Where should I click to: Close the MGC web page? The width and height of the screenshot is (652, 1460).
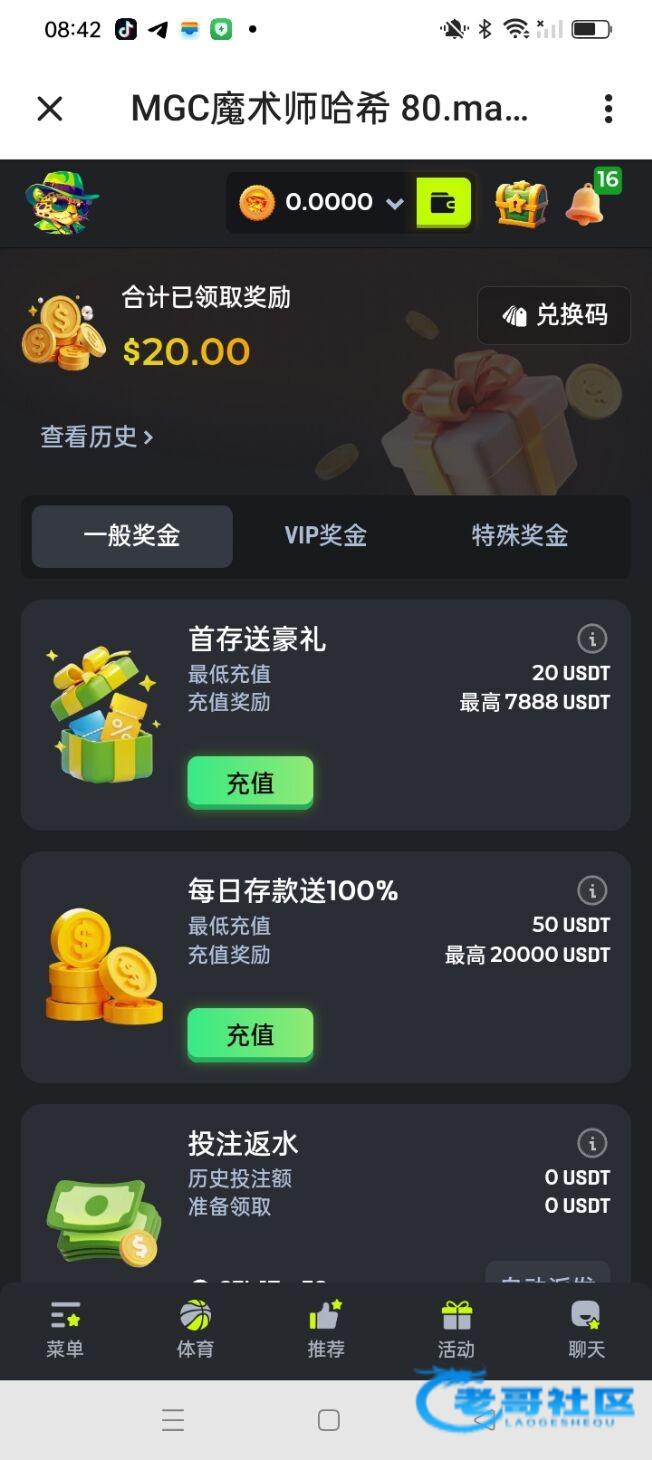click(50, 109)
